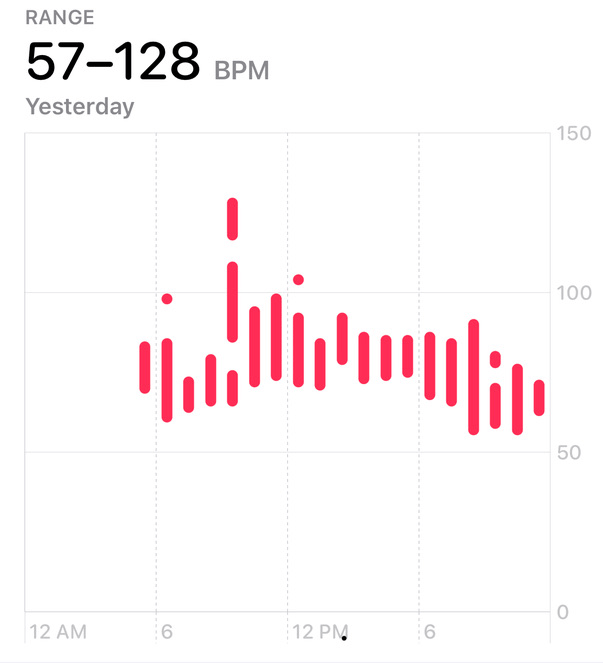
Task: Tap the single dot just after 6 AM
Action: point(167,298)
